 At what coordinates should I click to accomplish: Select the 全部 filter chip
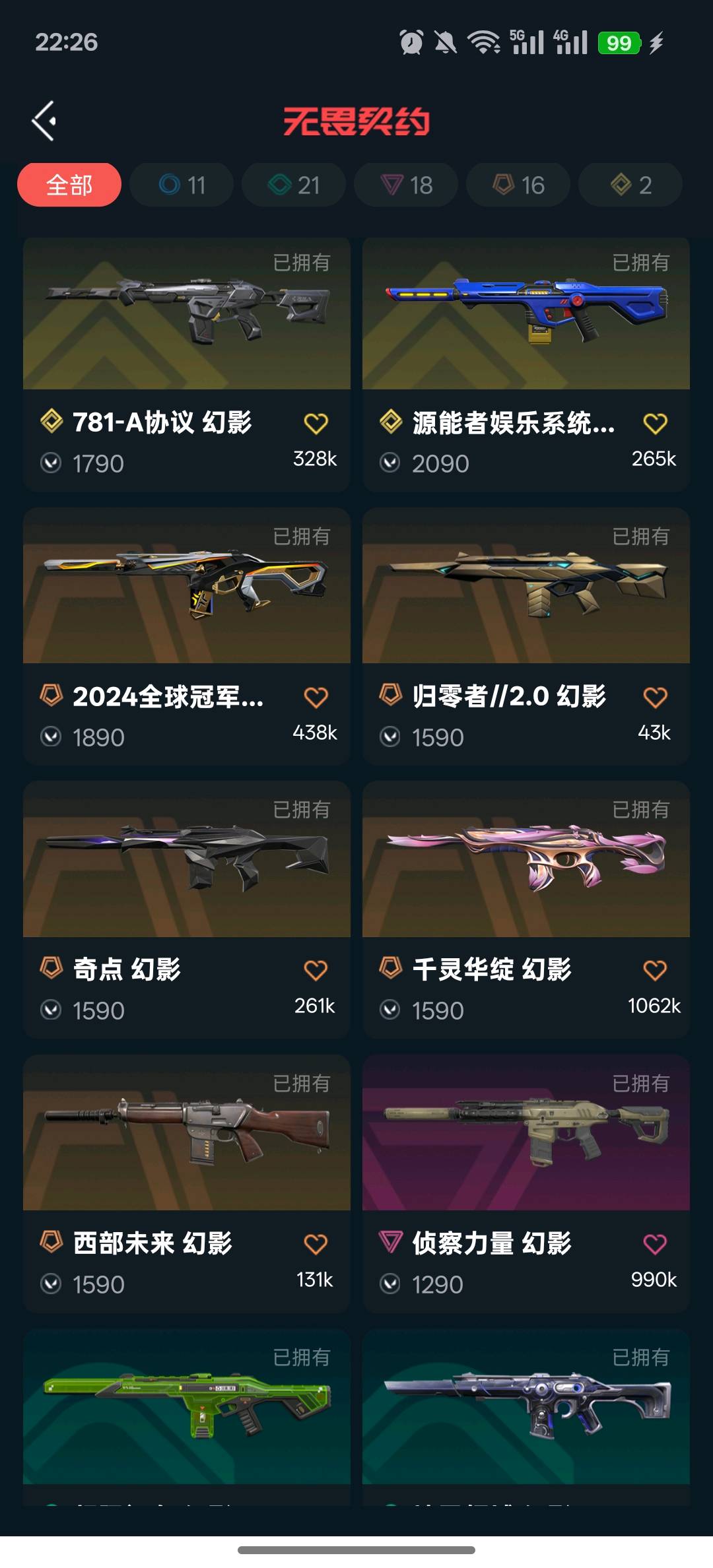pyautogui.click(x=69, y=185)
